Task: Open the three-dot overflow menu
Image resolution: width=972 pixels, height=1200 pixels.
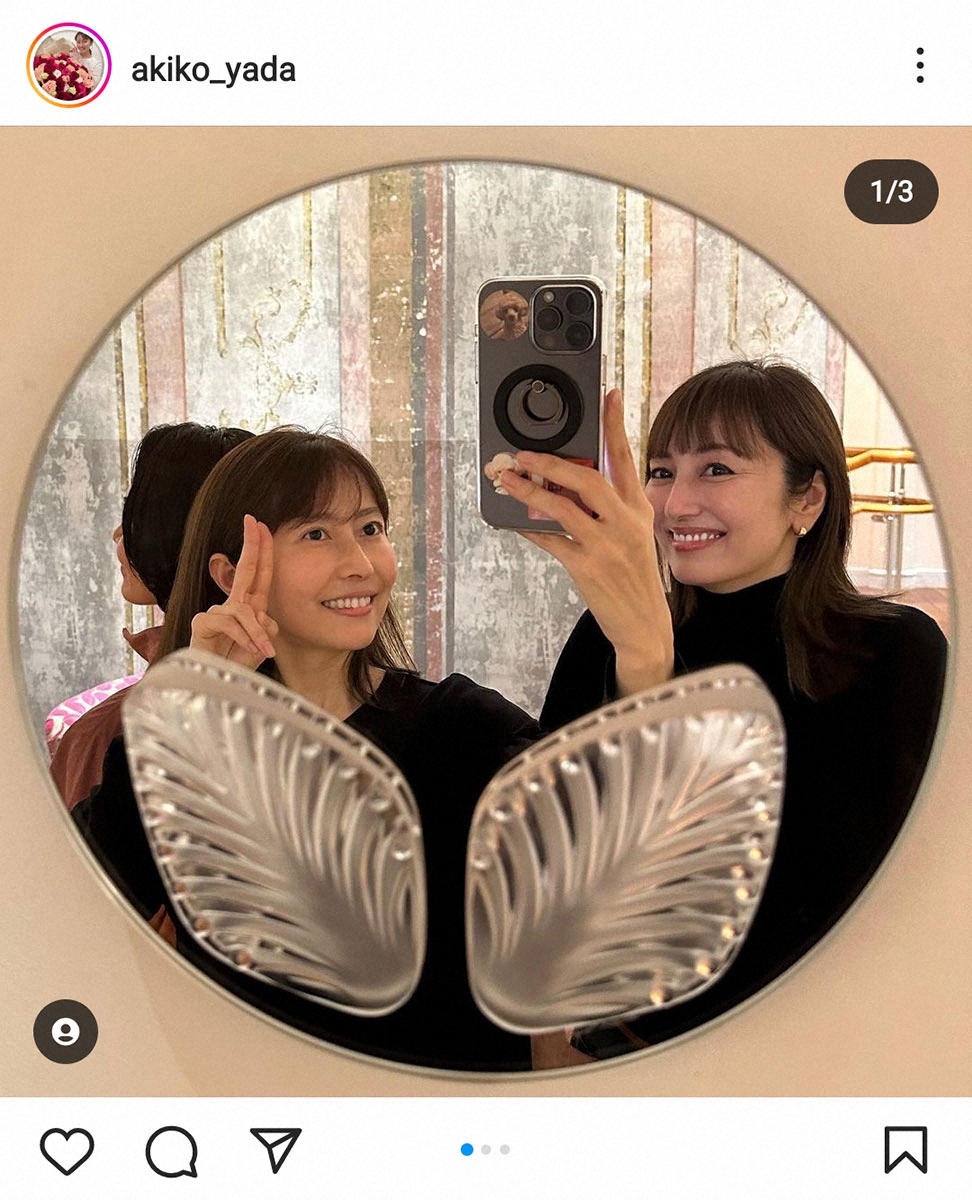Action: tap(919, 65)
